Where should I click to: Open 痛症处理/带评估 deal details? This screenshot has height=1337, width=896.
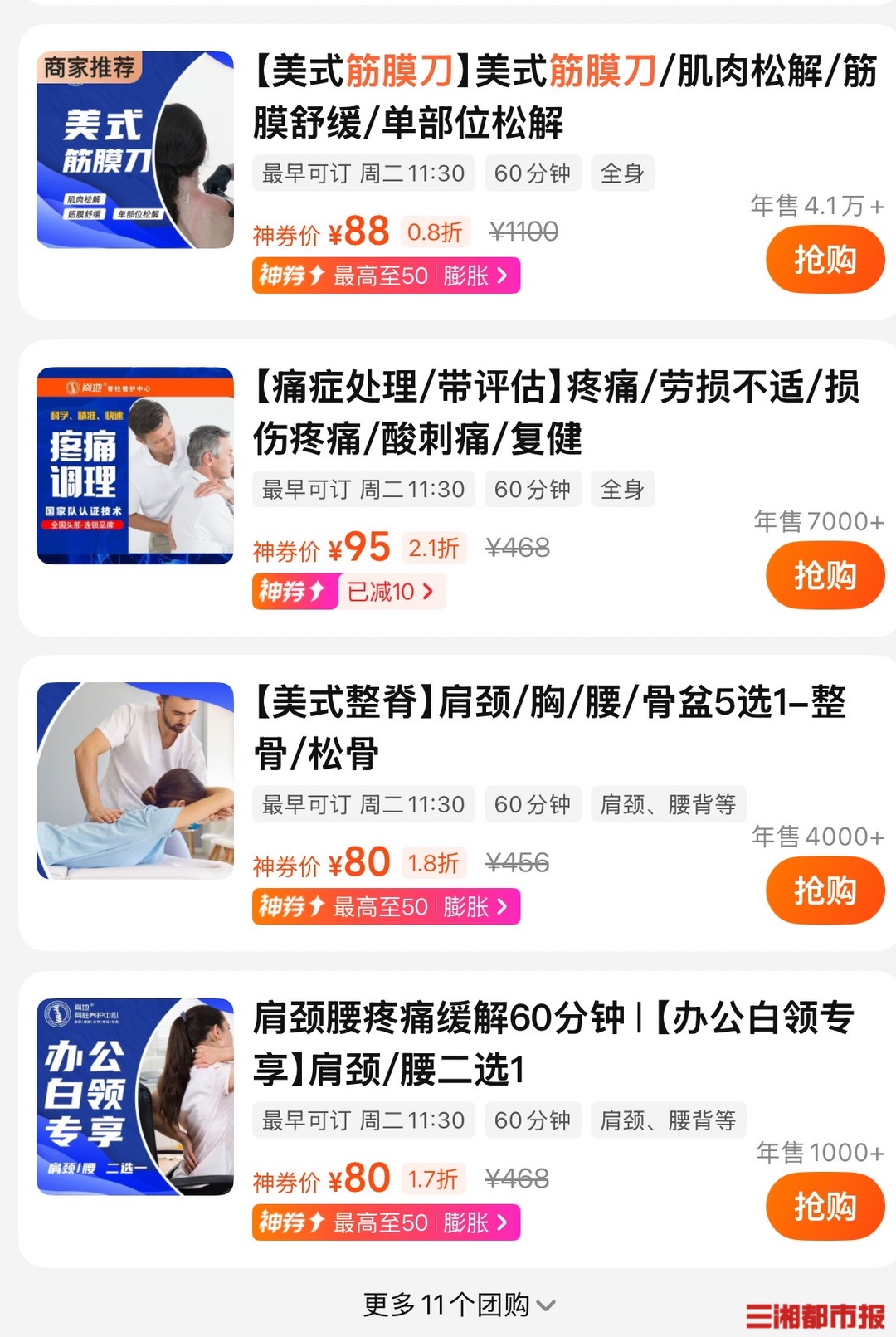click(556, 412)
